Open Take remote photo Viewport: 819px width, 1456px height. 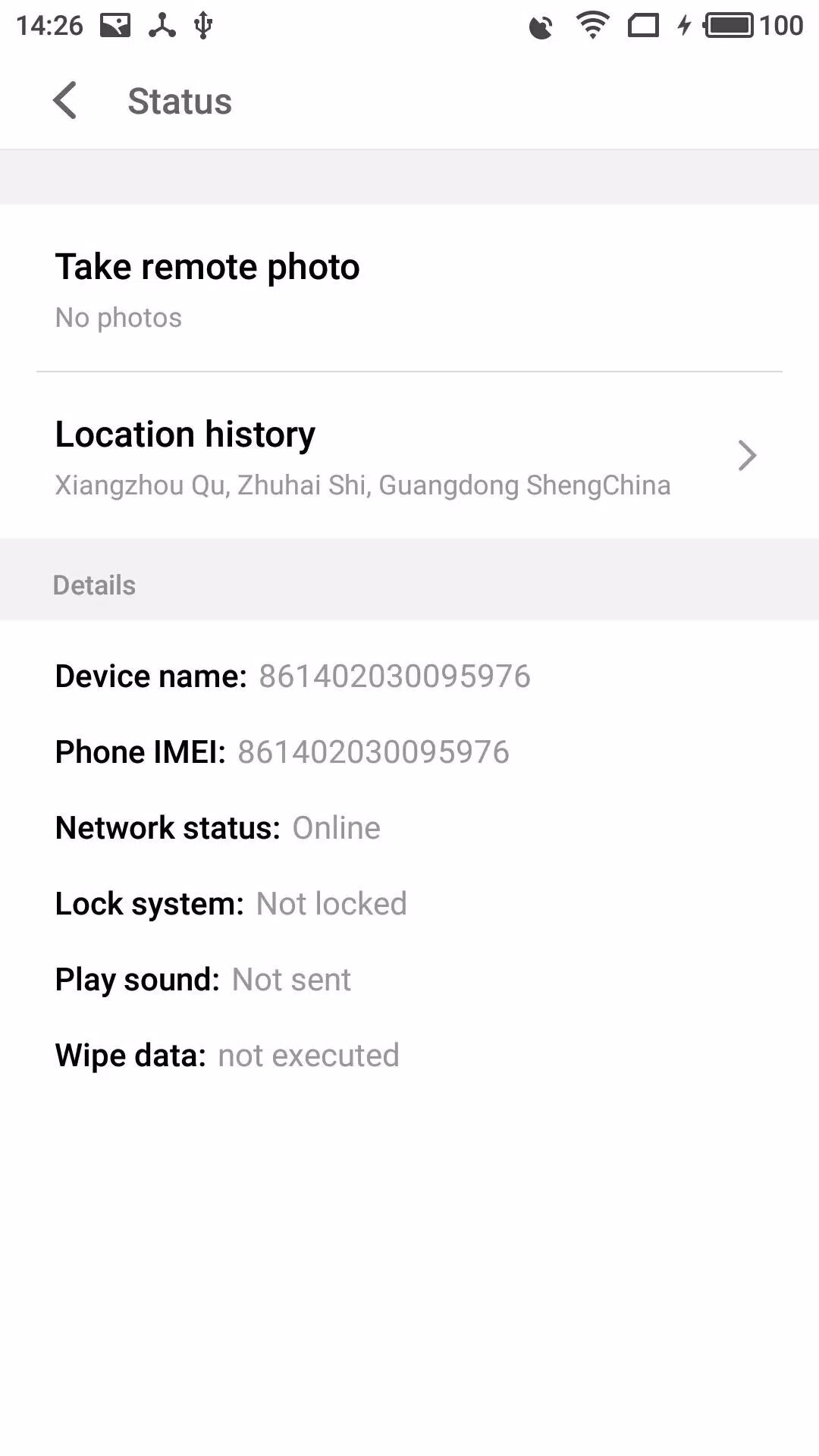tap(409, 289)
